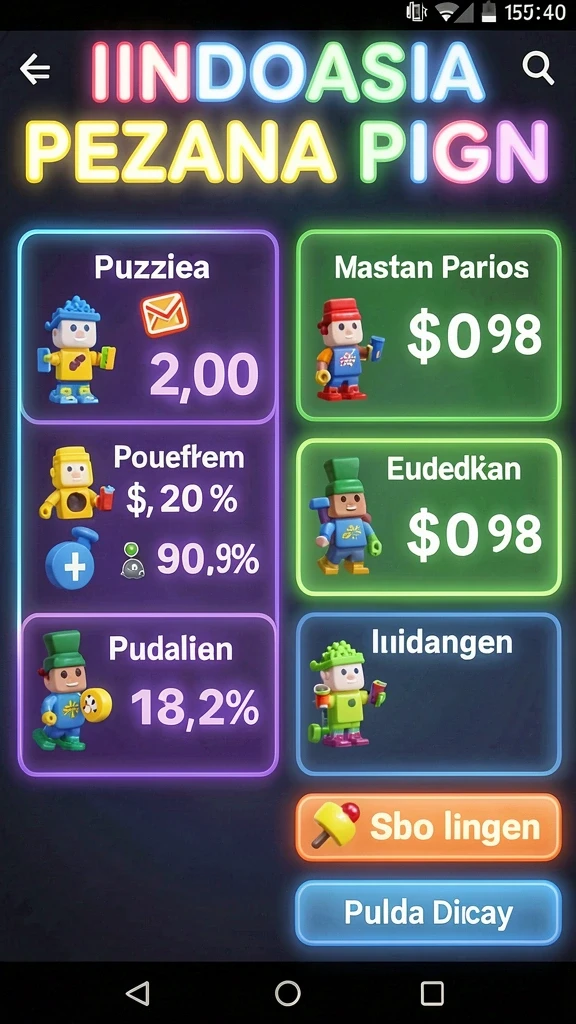576x1024 pixels.
Task: Go back using the top-left arrow
Action: [35, 69]
